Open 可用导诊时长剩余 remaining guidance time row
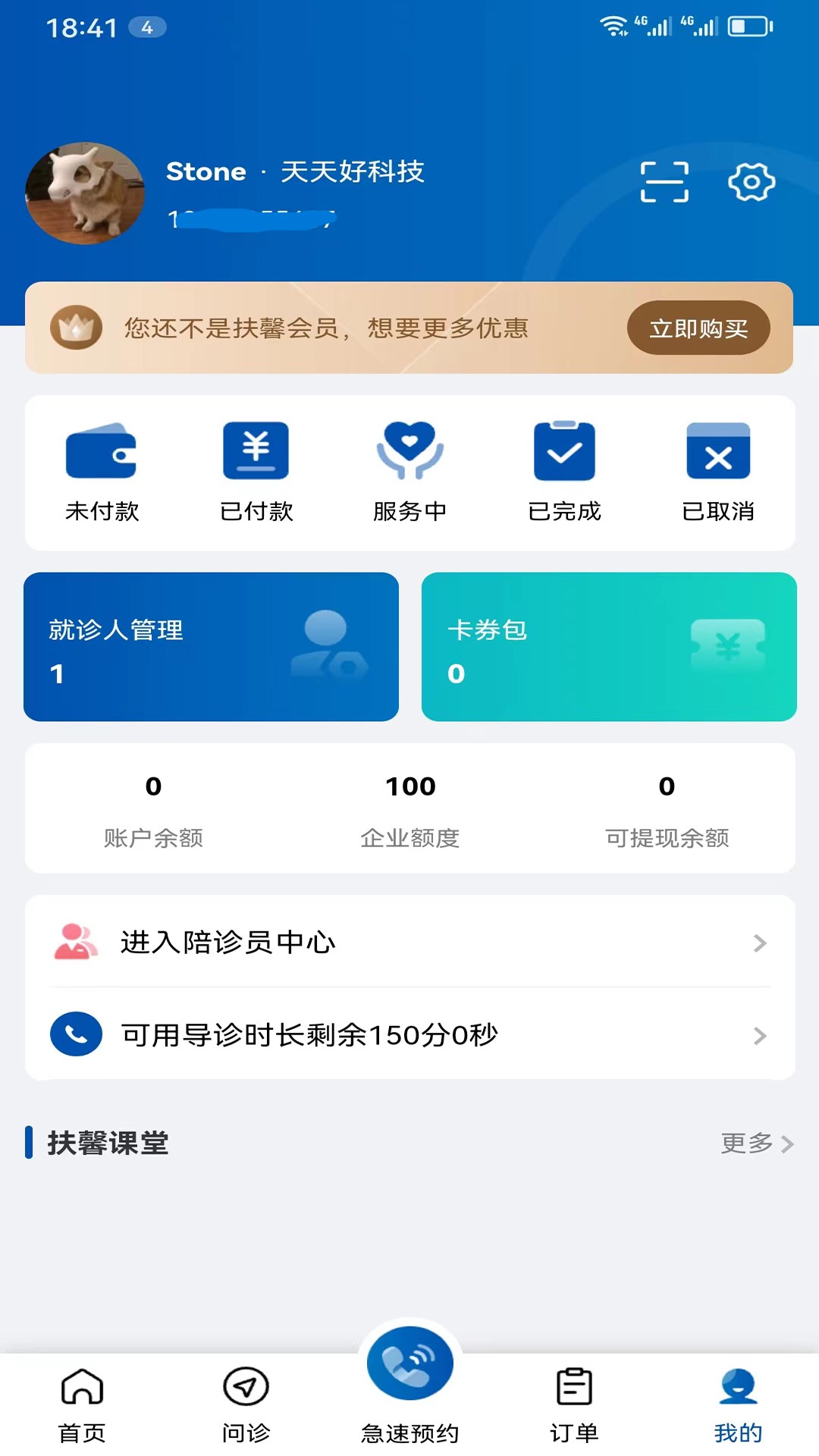The width and height of the screenshot is (819, 1456). click(x=409, y=1035)
